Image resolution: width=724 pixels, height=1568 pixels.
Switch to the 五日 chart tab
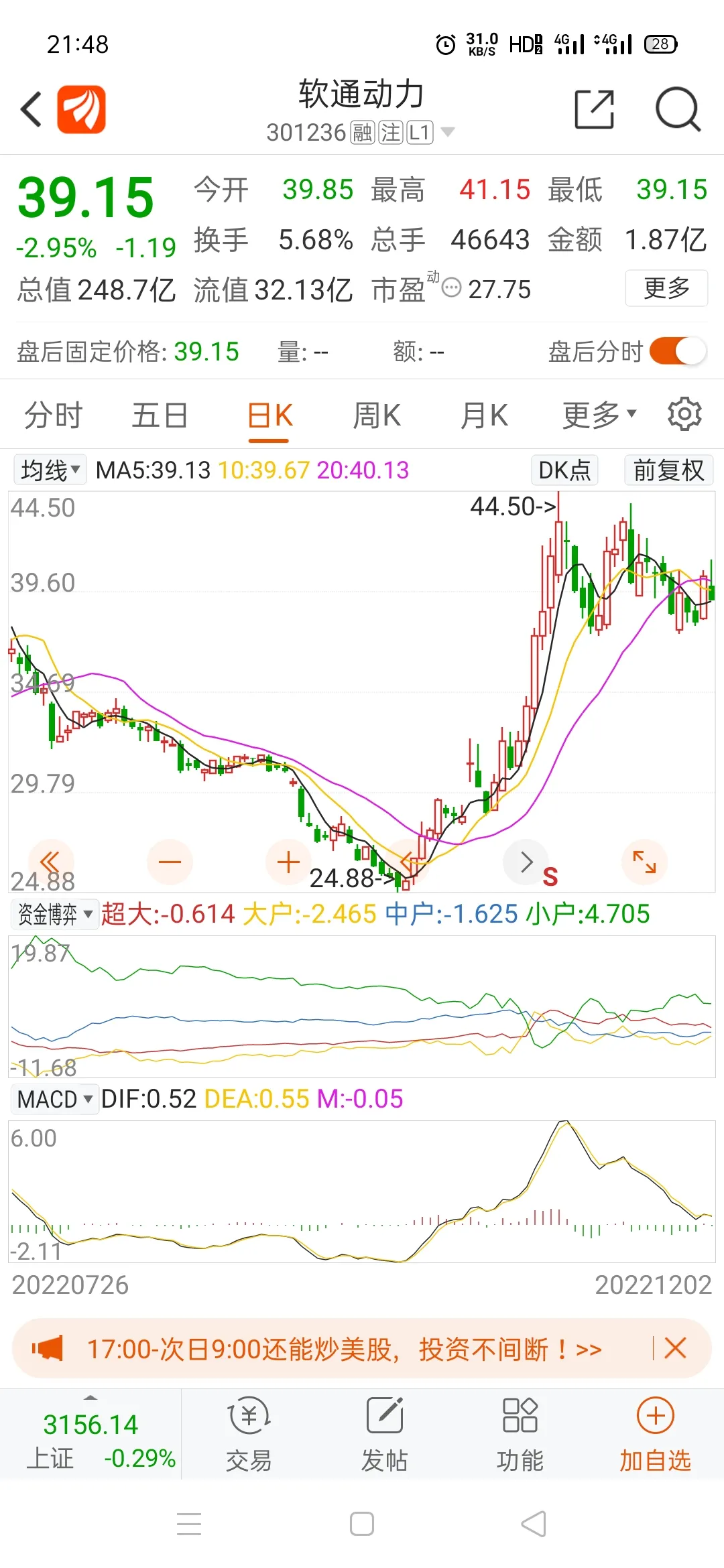tap(160, 415)
